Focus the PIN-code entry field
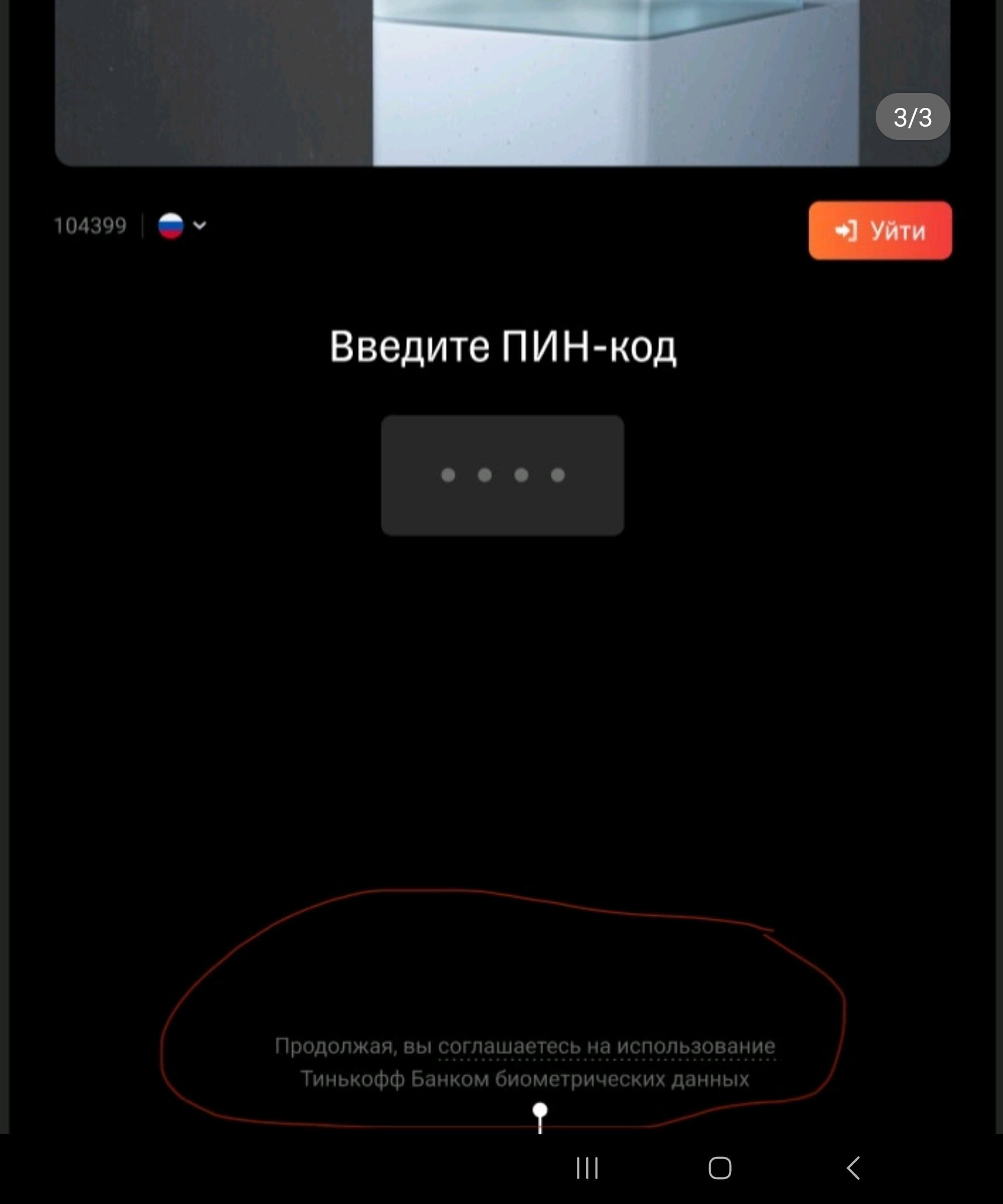 pos(503,475)
